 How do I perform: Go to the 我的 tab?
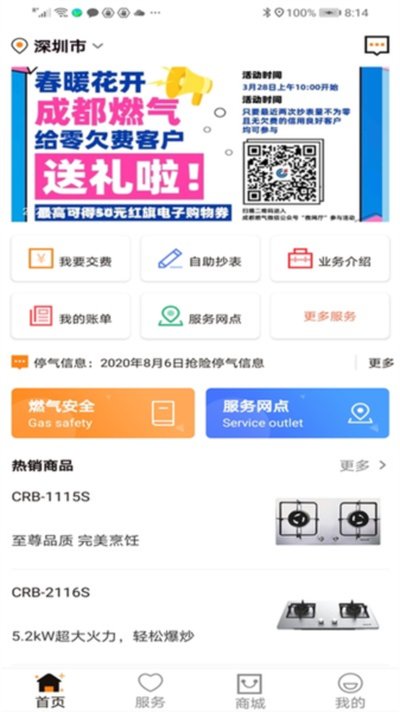pyautogui.click(x=350, y=690)
